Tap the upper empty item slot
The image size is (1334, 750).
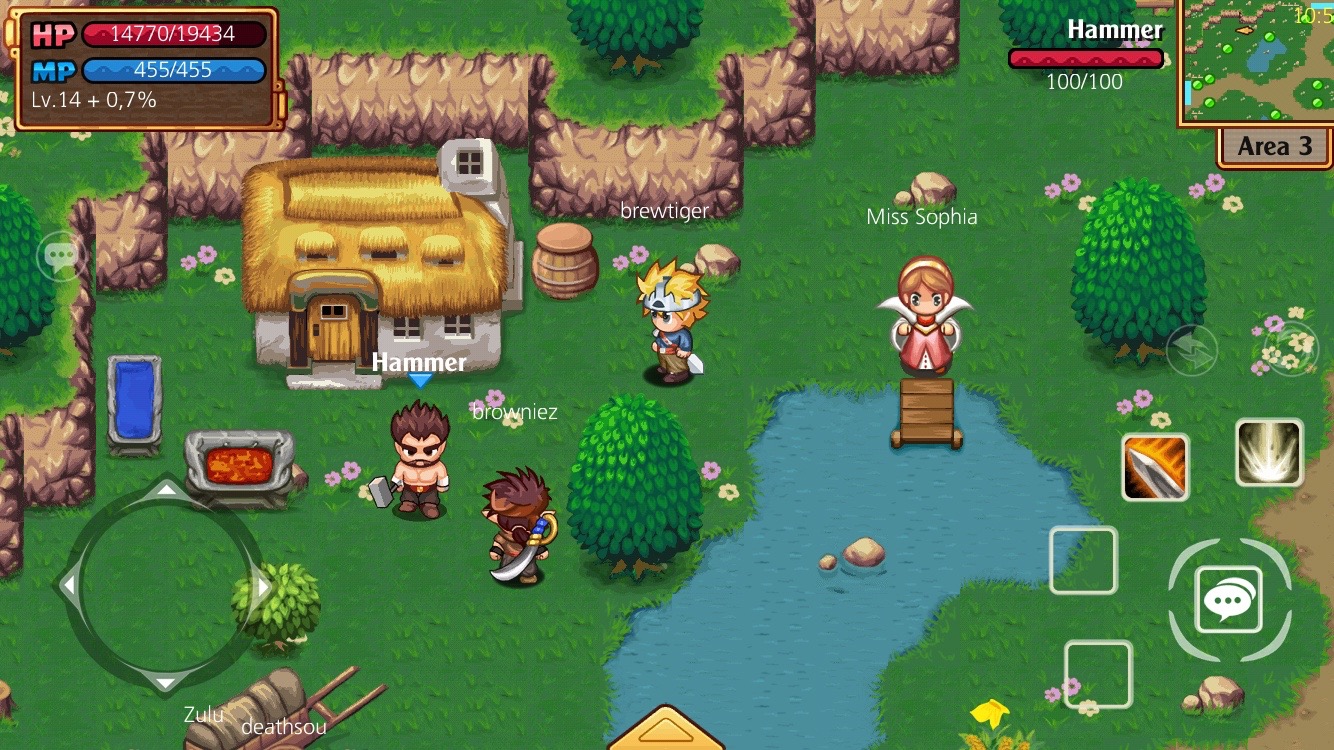[x=1083, y=560]
